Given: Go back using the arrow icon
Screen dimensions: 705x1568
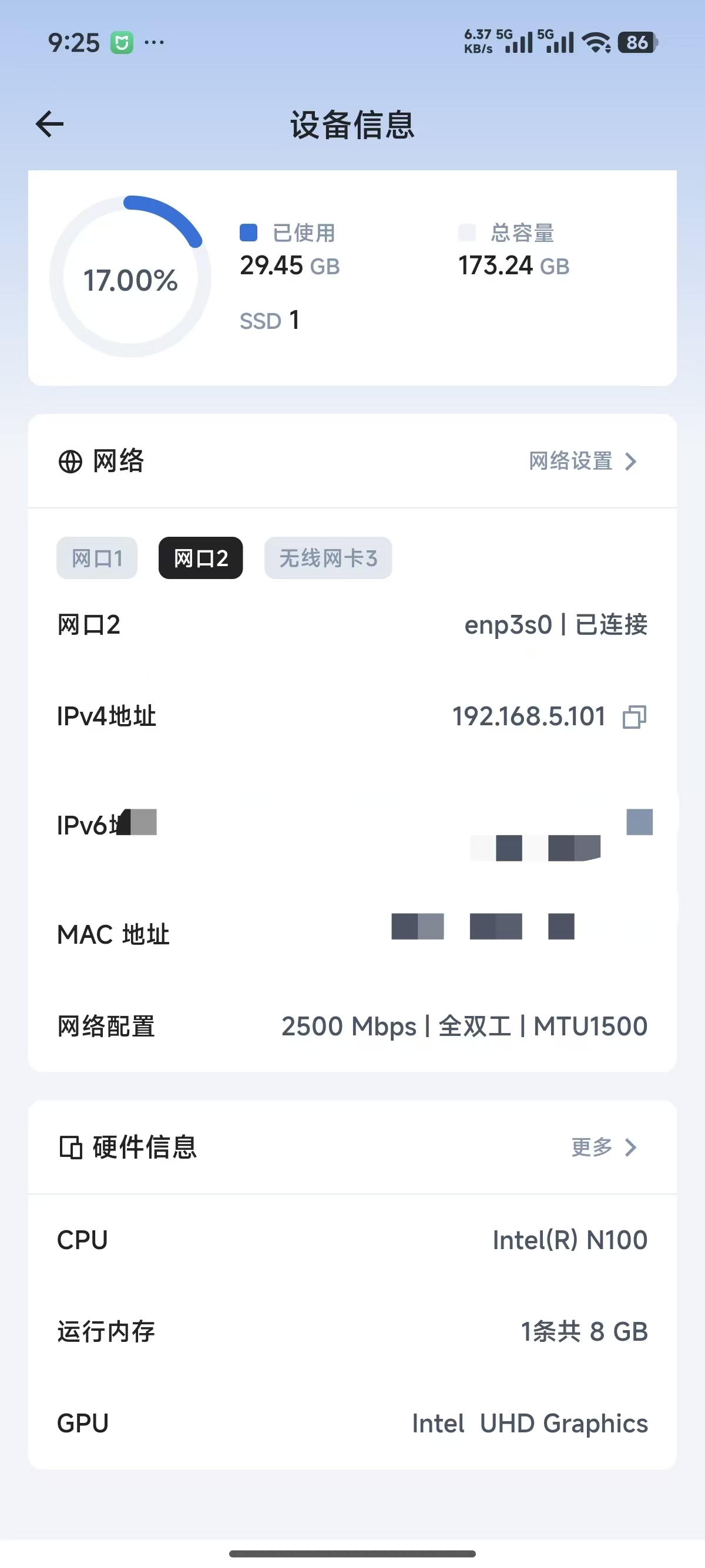Looking at the screenshot, I should [50, 124].
